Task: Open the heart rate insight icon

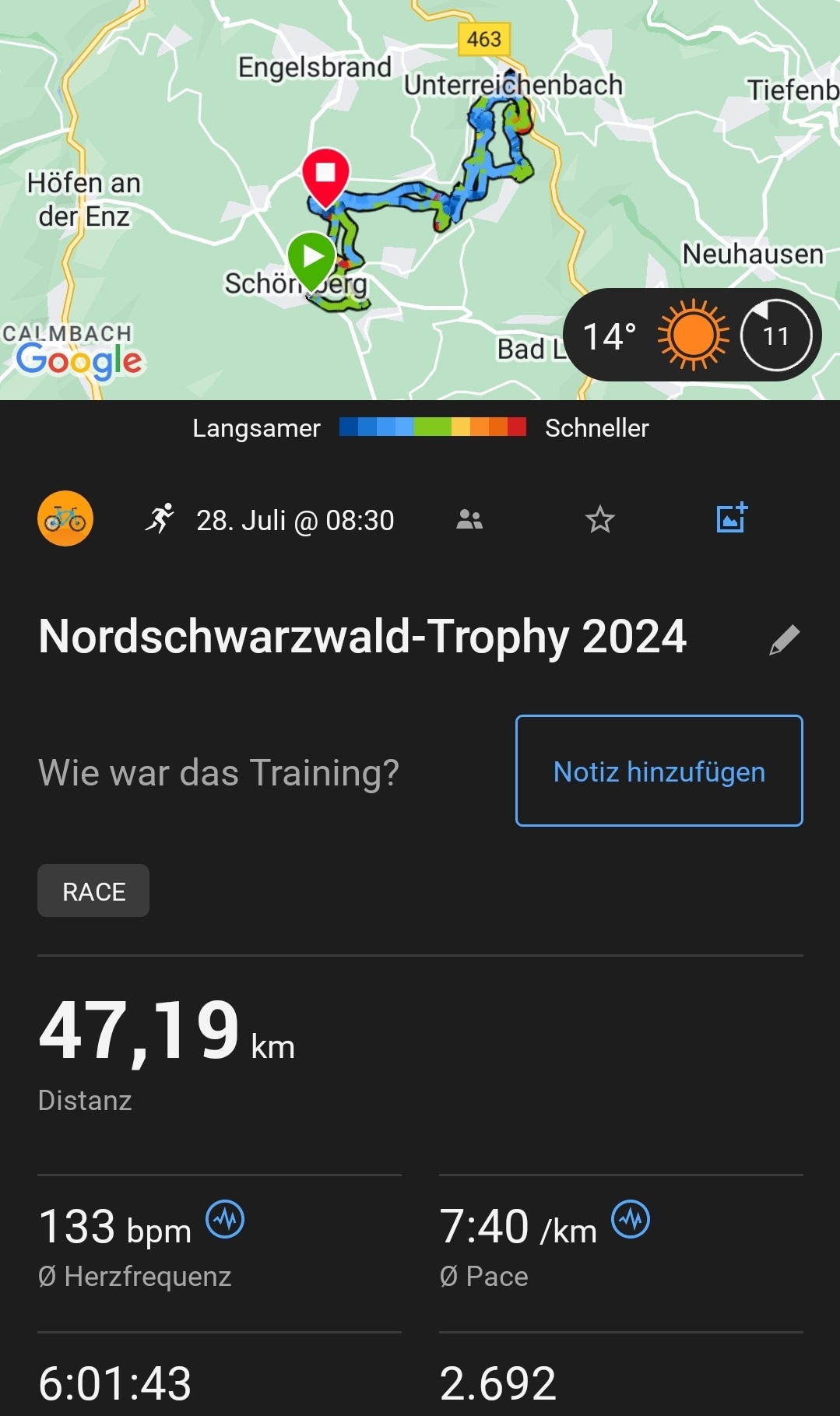Action: point(225,1219)
